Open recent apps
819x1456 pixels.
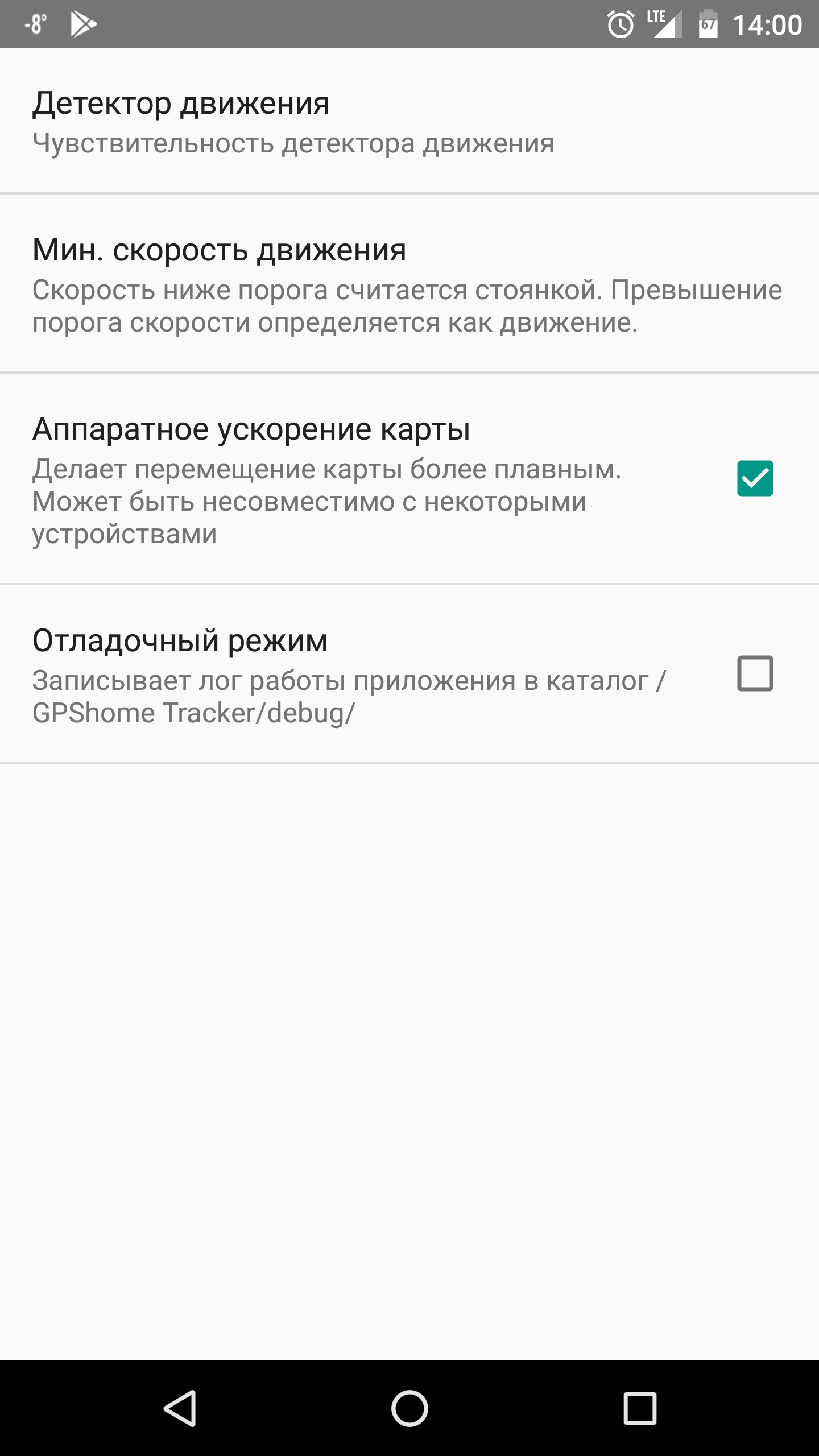640,1408
